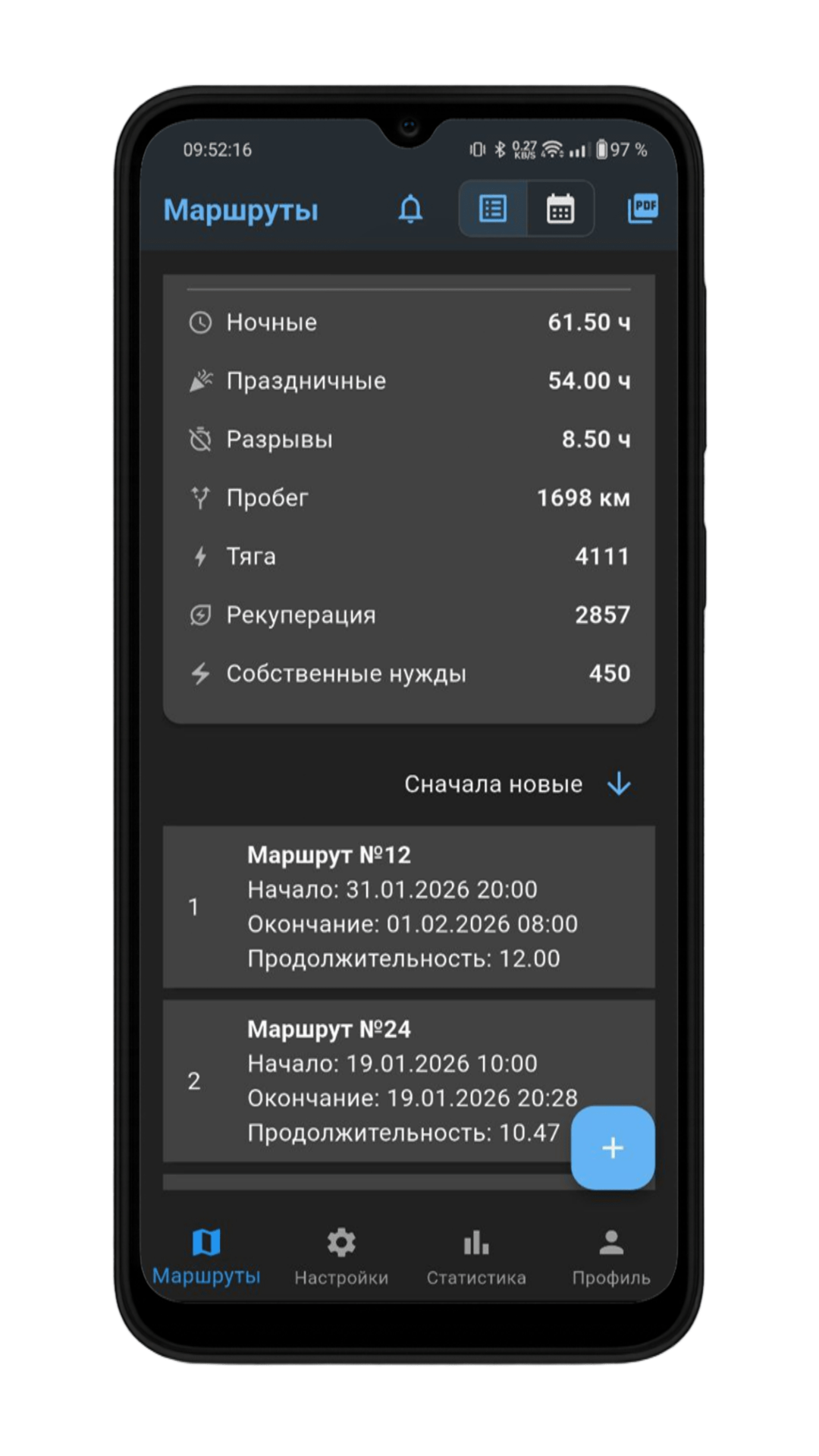Image resolution: width=819 pixels, height=1456 pixels.
Task: Go to the Настройки tab
Action: pos(341,1256)
